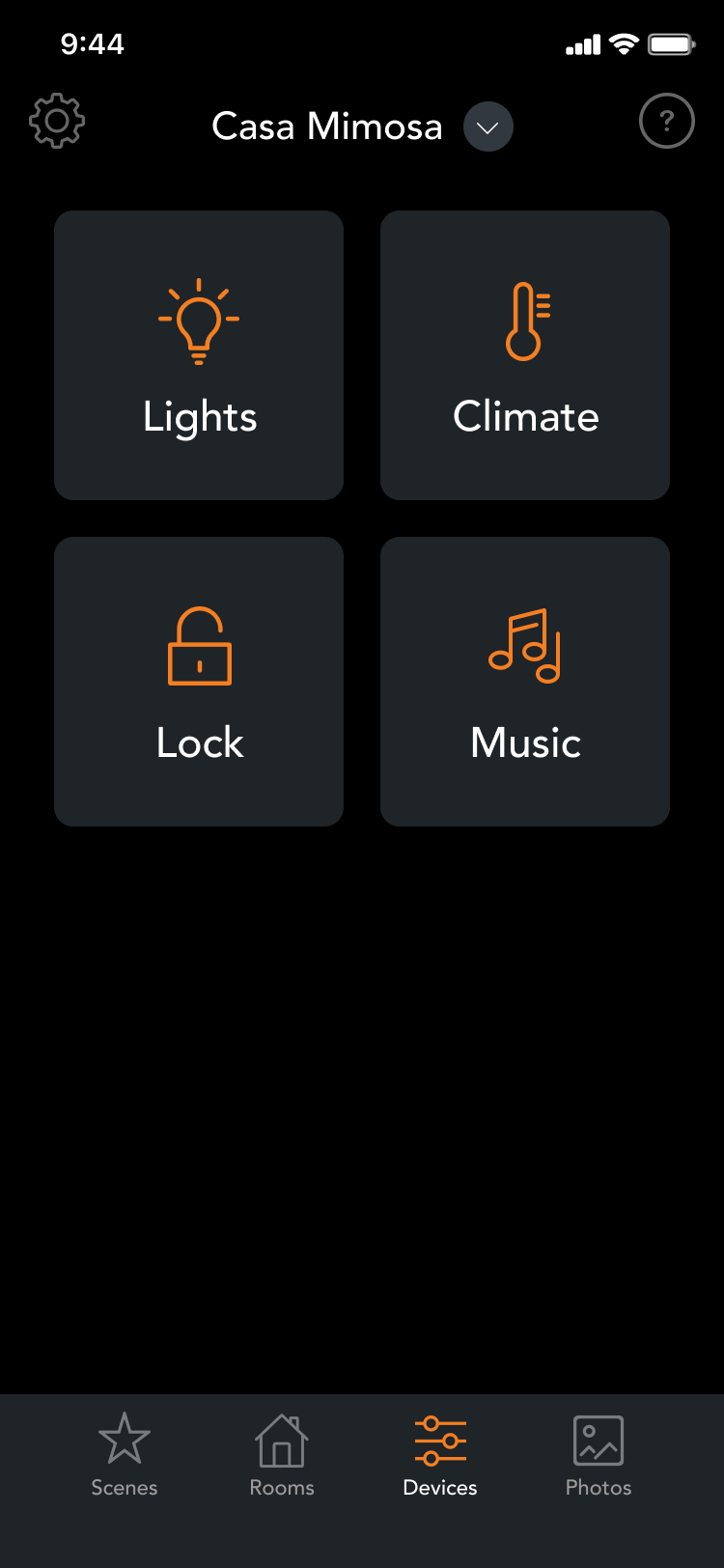This screenshot has height=1568, width=724.
Task: Switch to the Rooms tab
Action: tap(282, 1455)
